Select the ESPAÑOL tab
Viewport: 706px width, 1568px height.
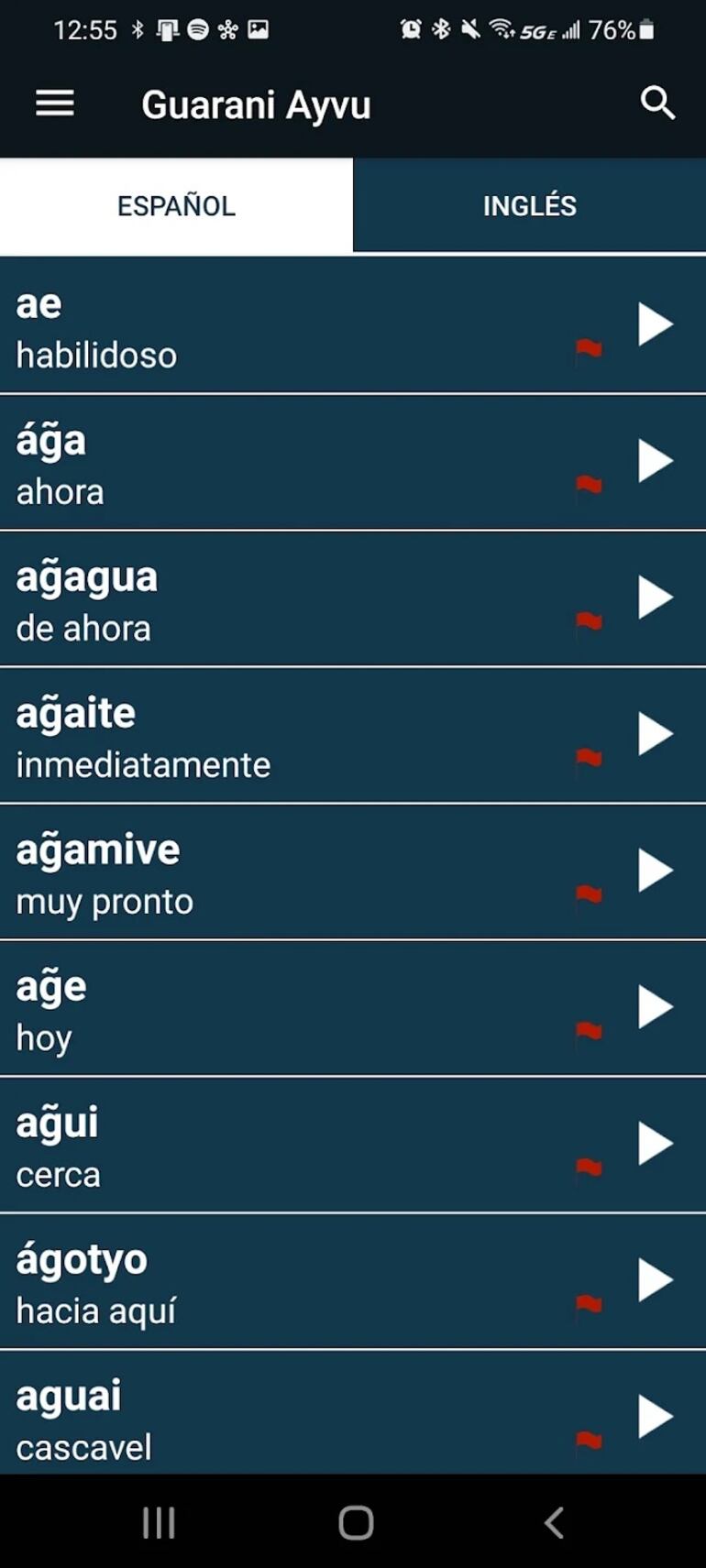176,205
